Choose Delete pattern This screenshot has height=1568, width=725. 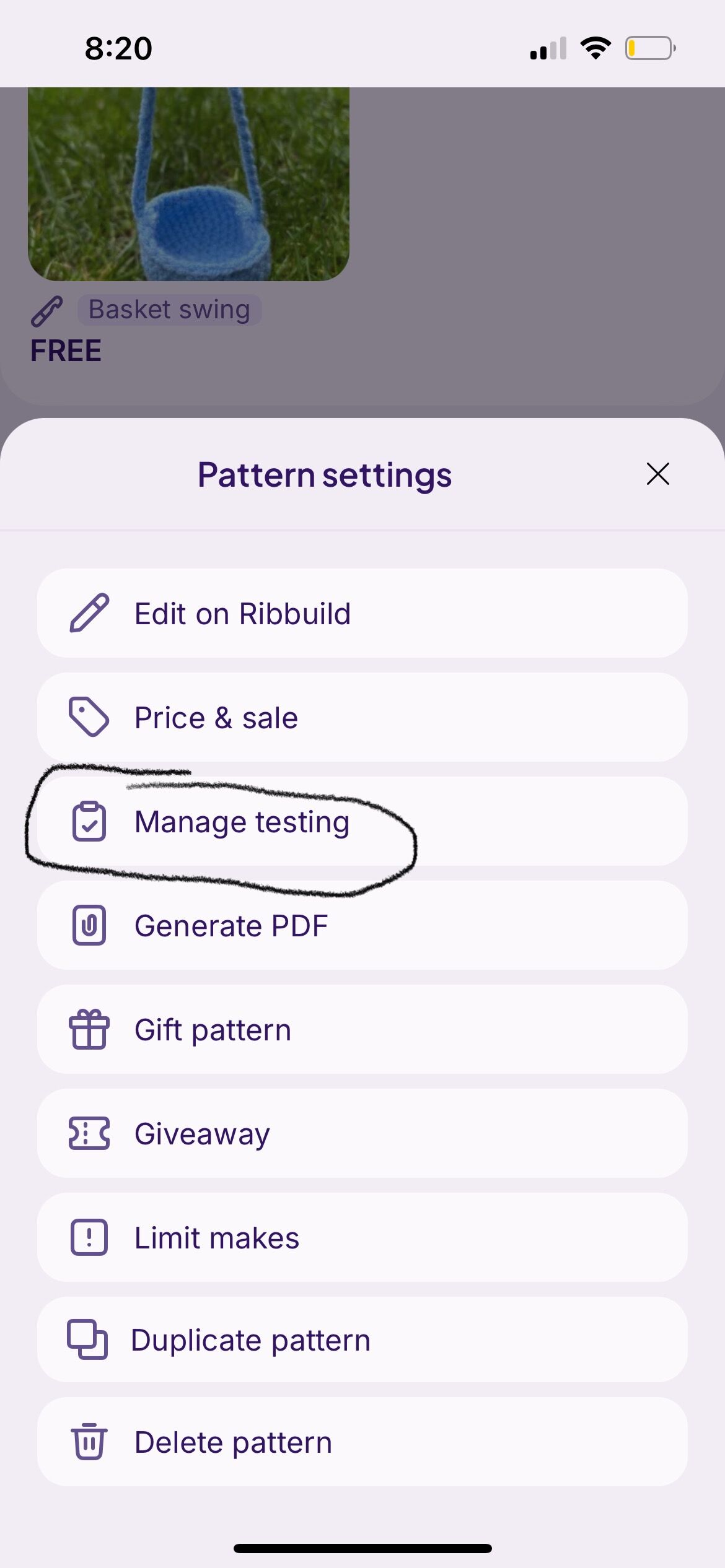click(x=362, y=1442)
